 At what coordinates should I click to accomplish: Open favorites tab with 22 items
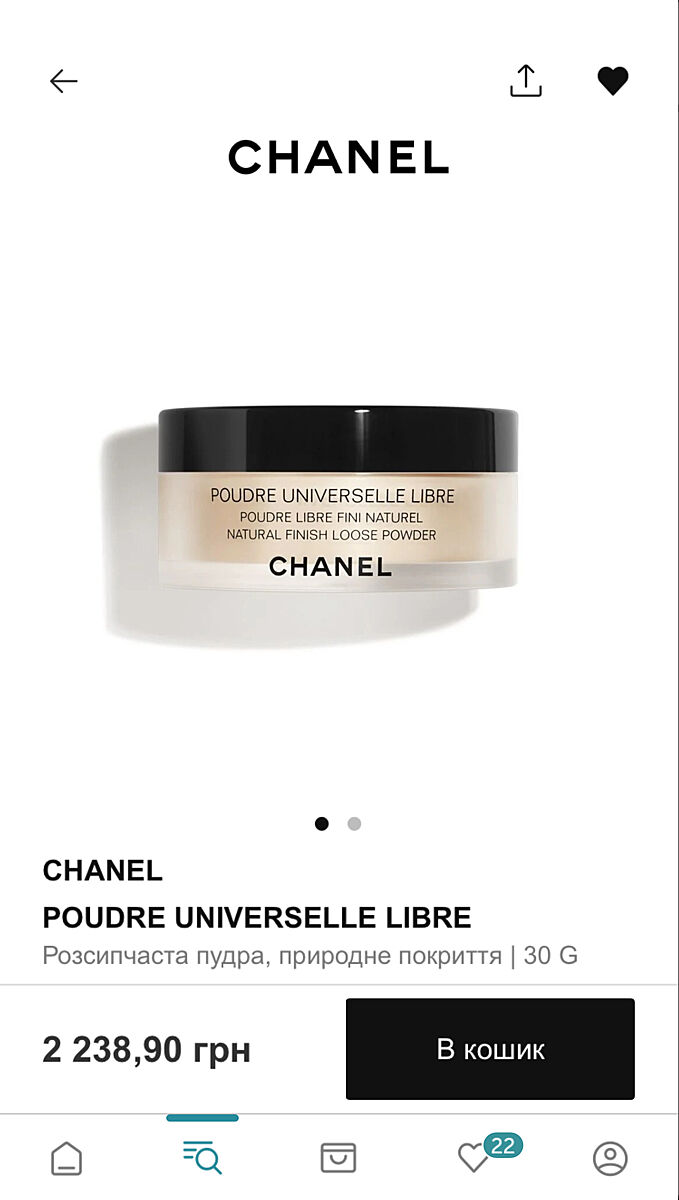(474, 1158)
